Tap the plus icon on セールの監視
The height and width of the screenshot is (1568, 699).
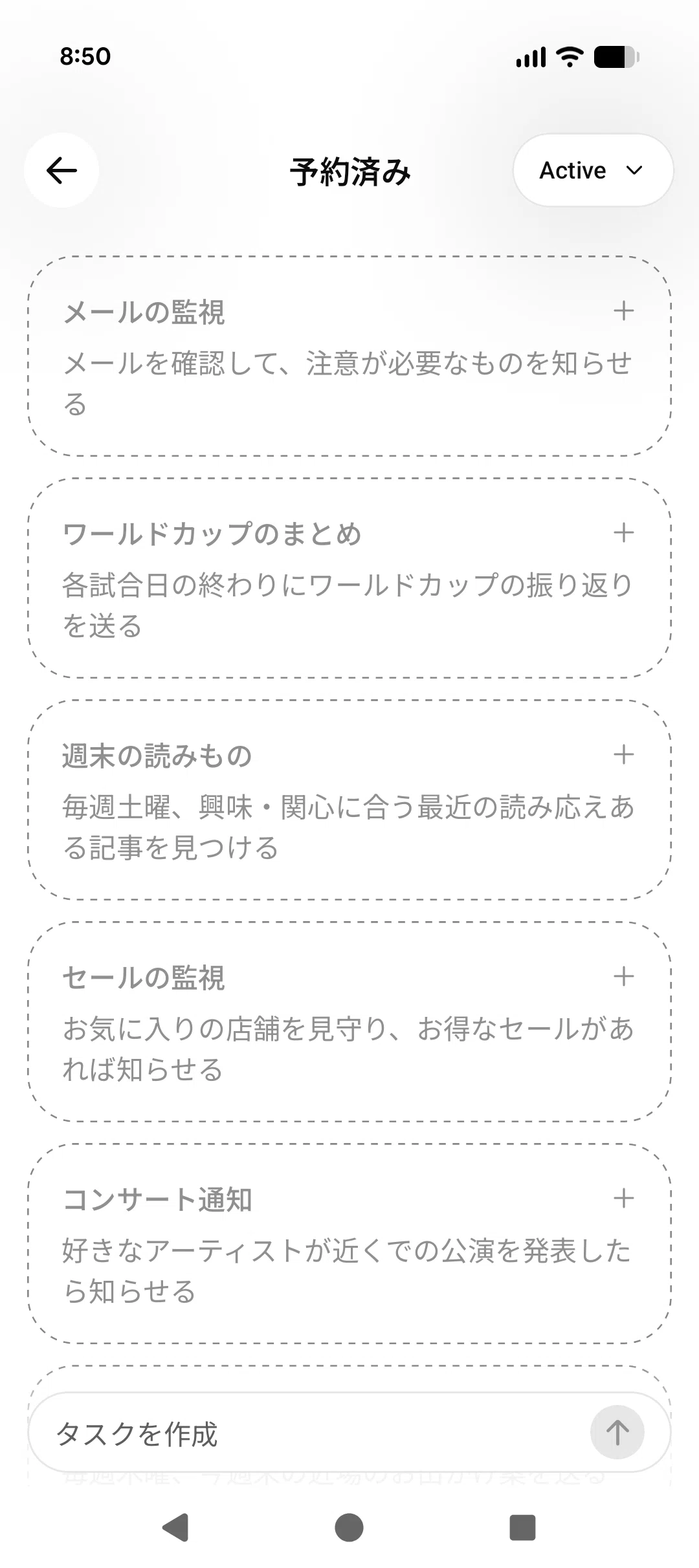623,977
